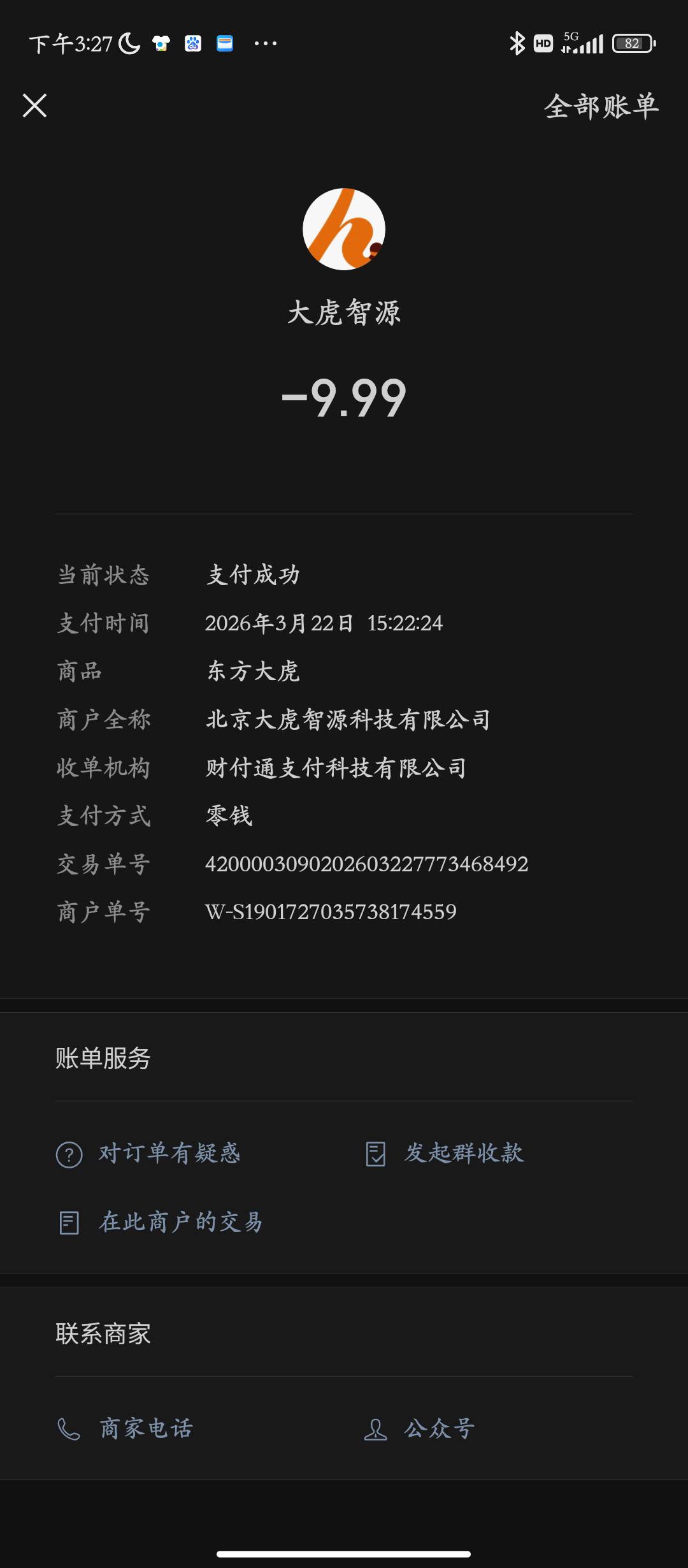Open the merchant's 公众号
This screenshot has width=688, height=1568.
pos(420,1428)
